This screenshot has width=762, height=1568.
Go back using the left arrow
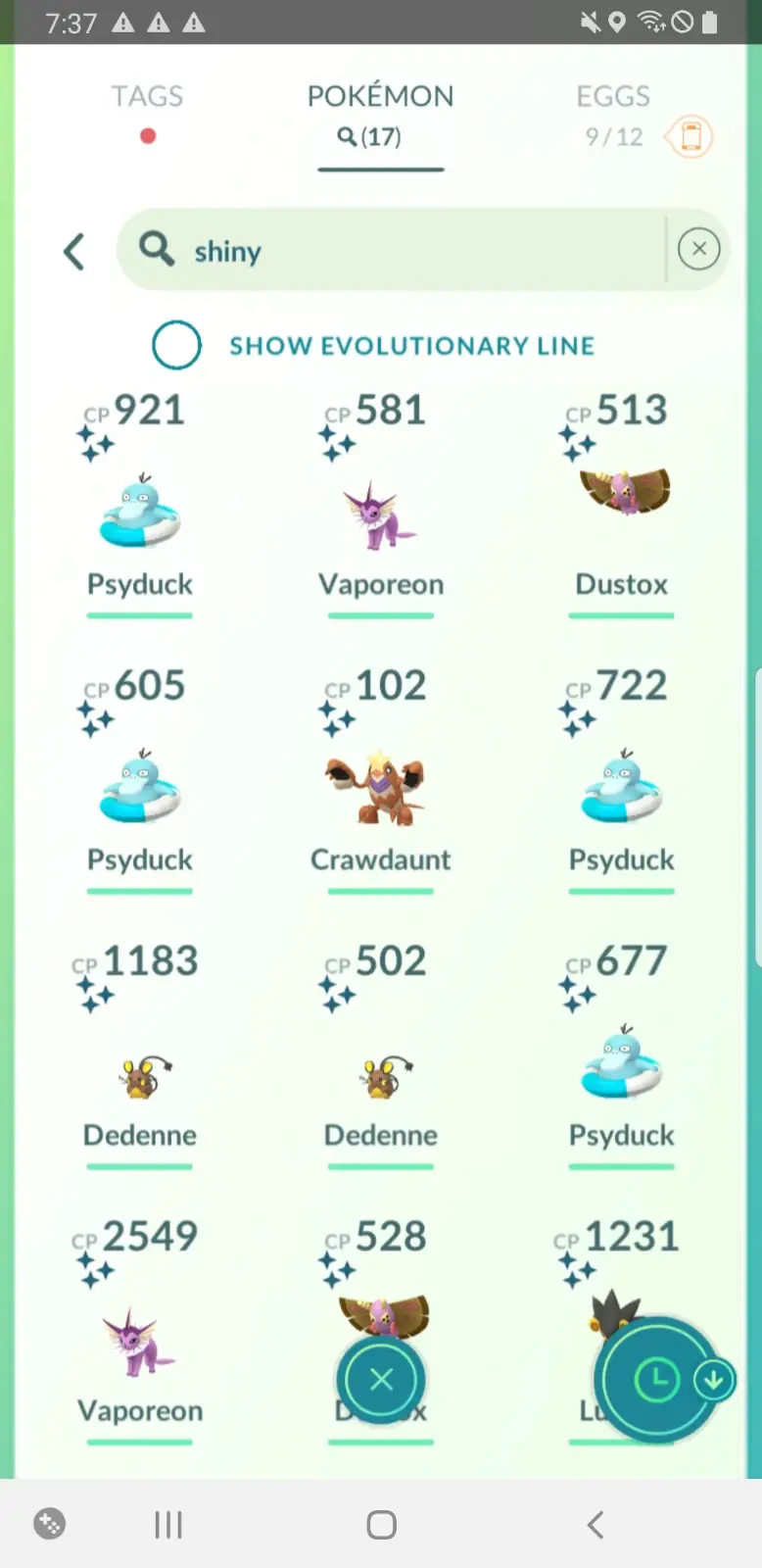pyautogui.click(x=74, y=251)
